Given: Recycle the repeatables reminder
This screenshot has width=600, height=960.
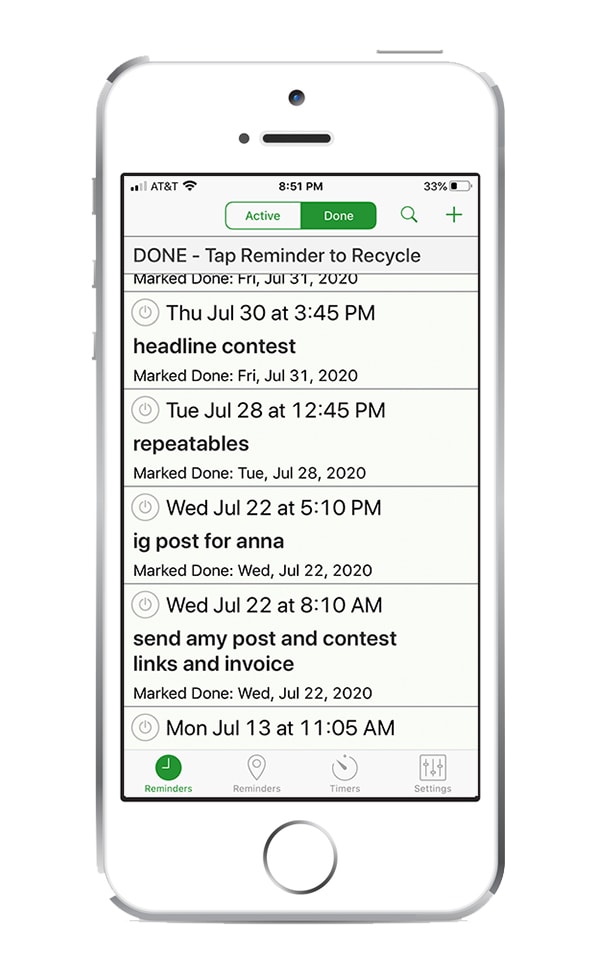Looking at the screenshot, I should [301, 438].
